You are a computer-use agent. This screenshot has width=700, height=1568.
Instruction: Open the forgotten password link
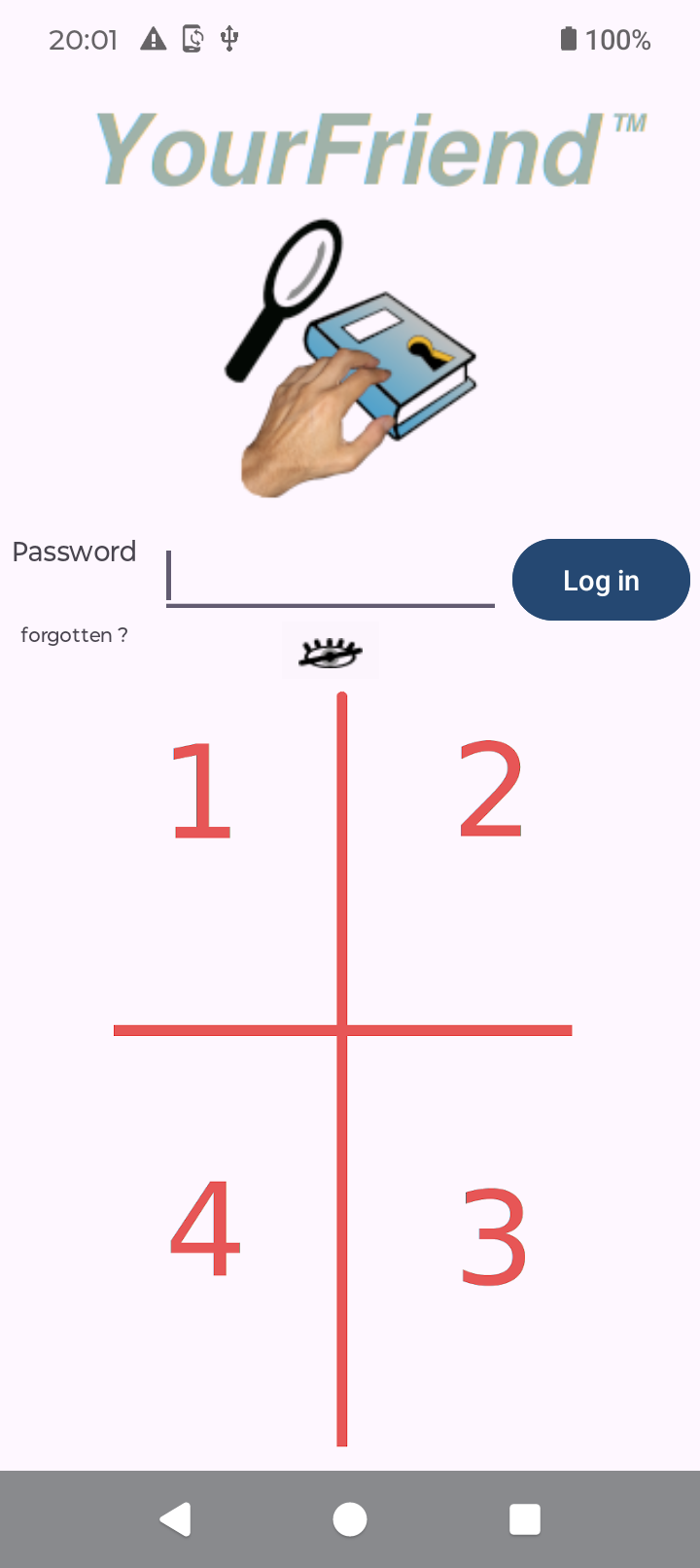pos(74,635)
